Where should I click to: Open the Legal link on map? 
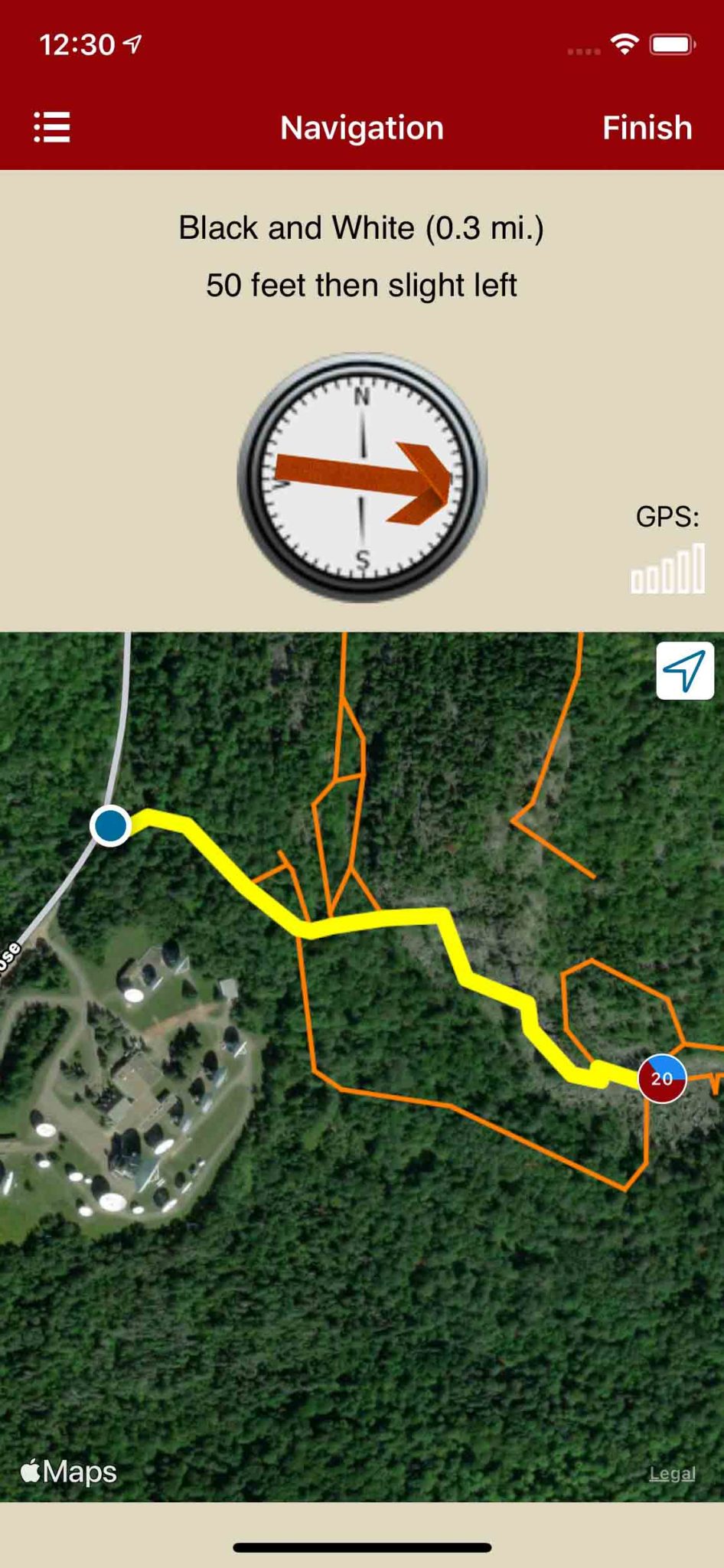coord(672,1473)
